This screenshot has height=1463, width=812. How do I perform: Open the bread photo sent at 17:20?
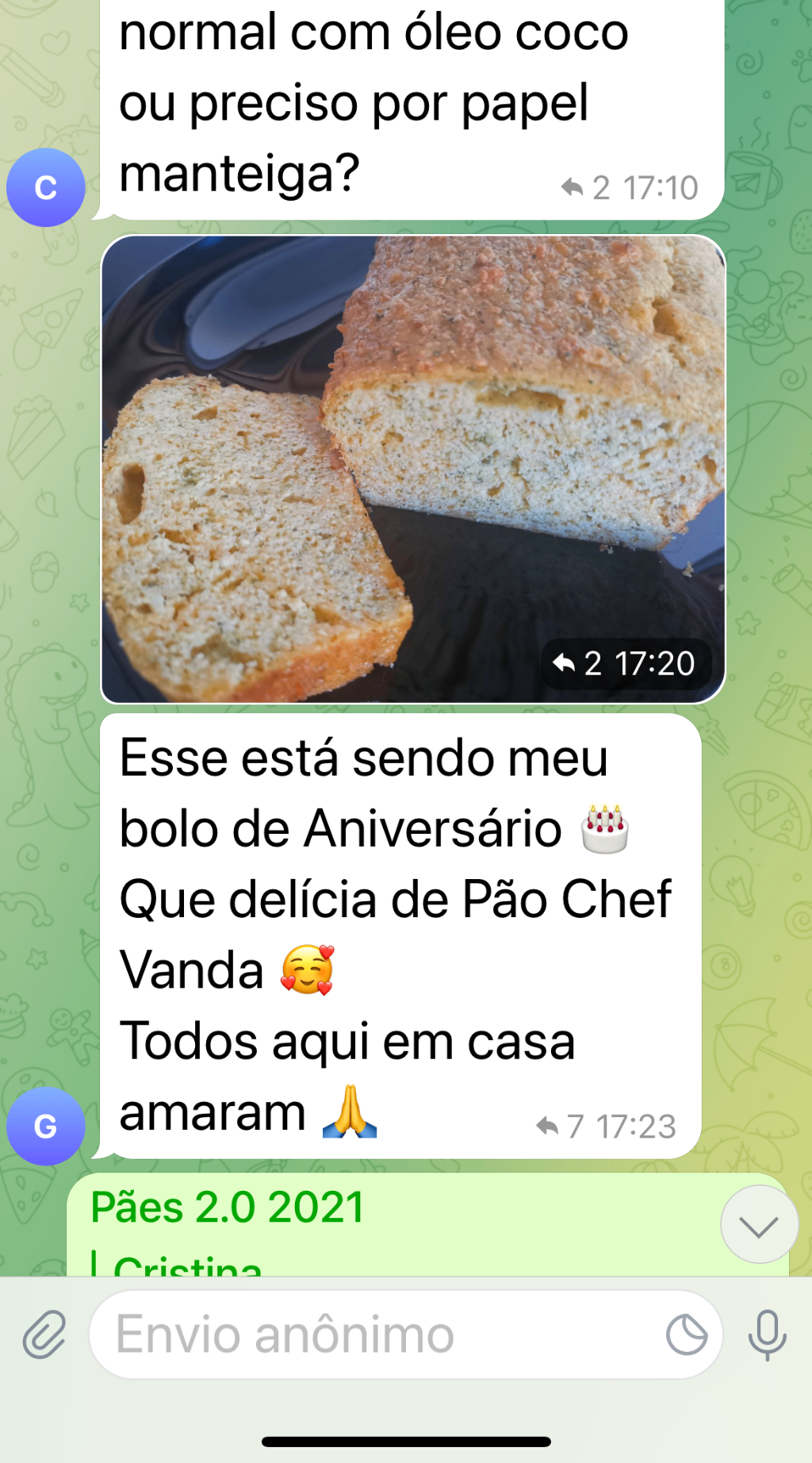412,468
